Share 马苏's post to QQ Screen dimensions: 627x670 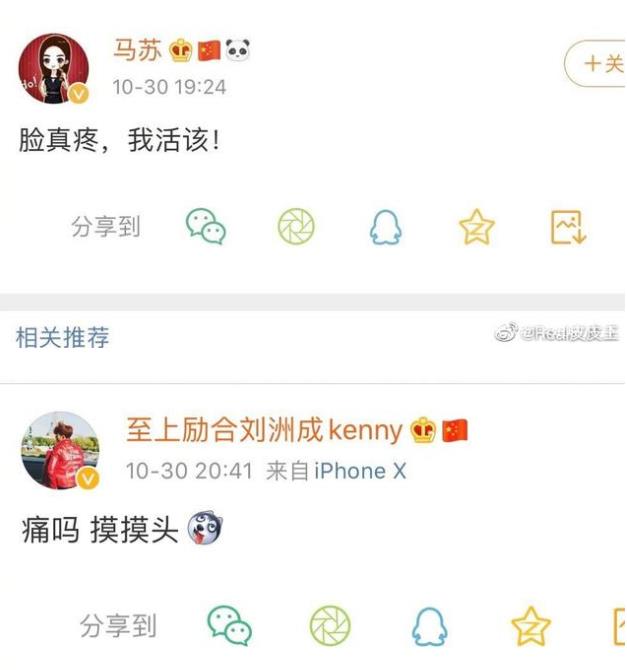point(385,228)
